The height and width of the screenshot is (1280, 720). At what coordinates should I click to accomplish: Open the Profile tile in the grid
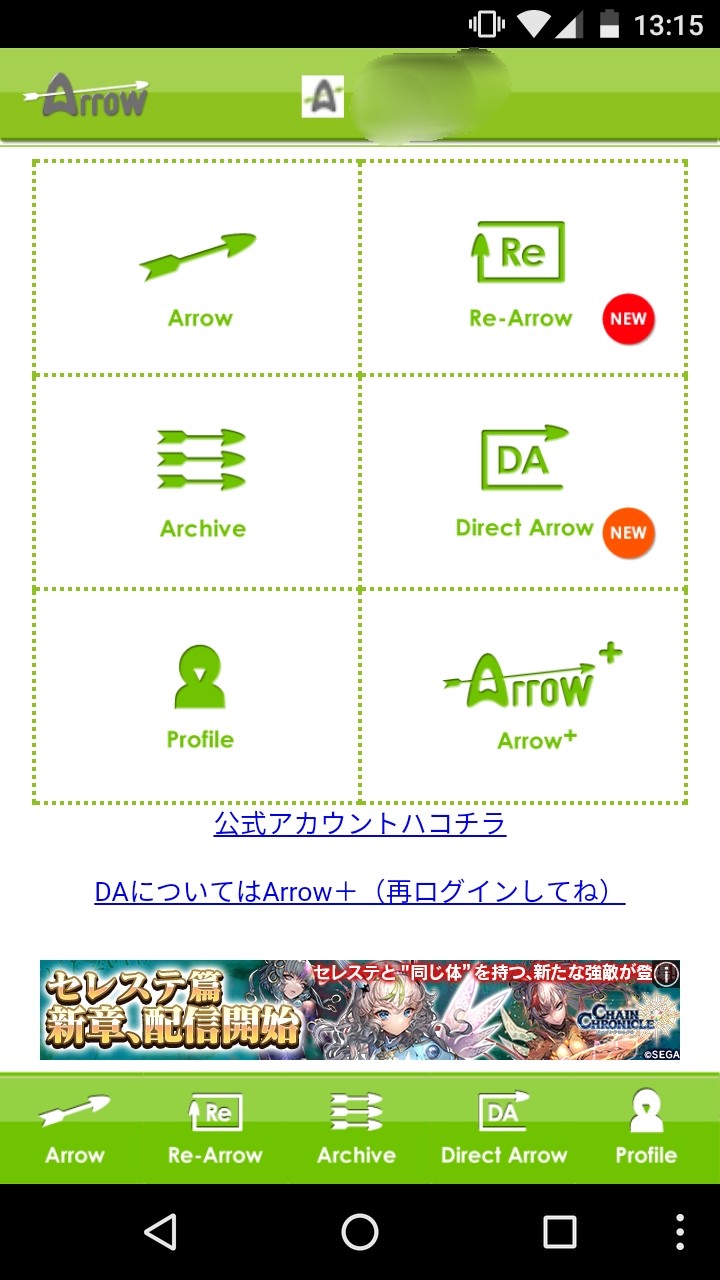[x=198, y=696]
